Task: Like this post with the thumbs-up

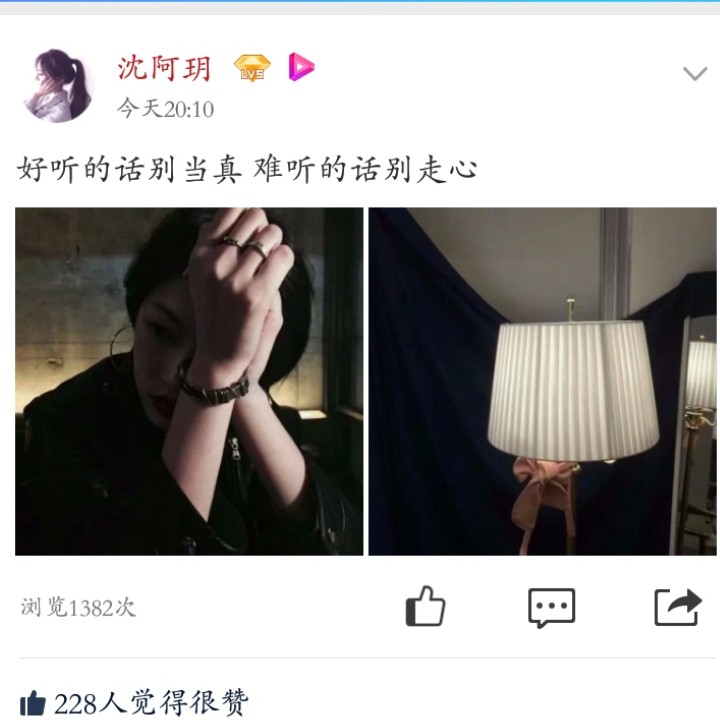Action: [x=425, y=606]
